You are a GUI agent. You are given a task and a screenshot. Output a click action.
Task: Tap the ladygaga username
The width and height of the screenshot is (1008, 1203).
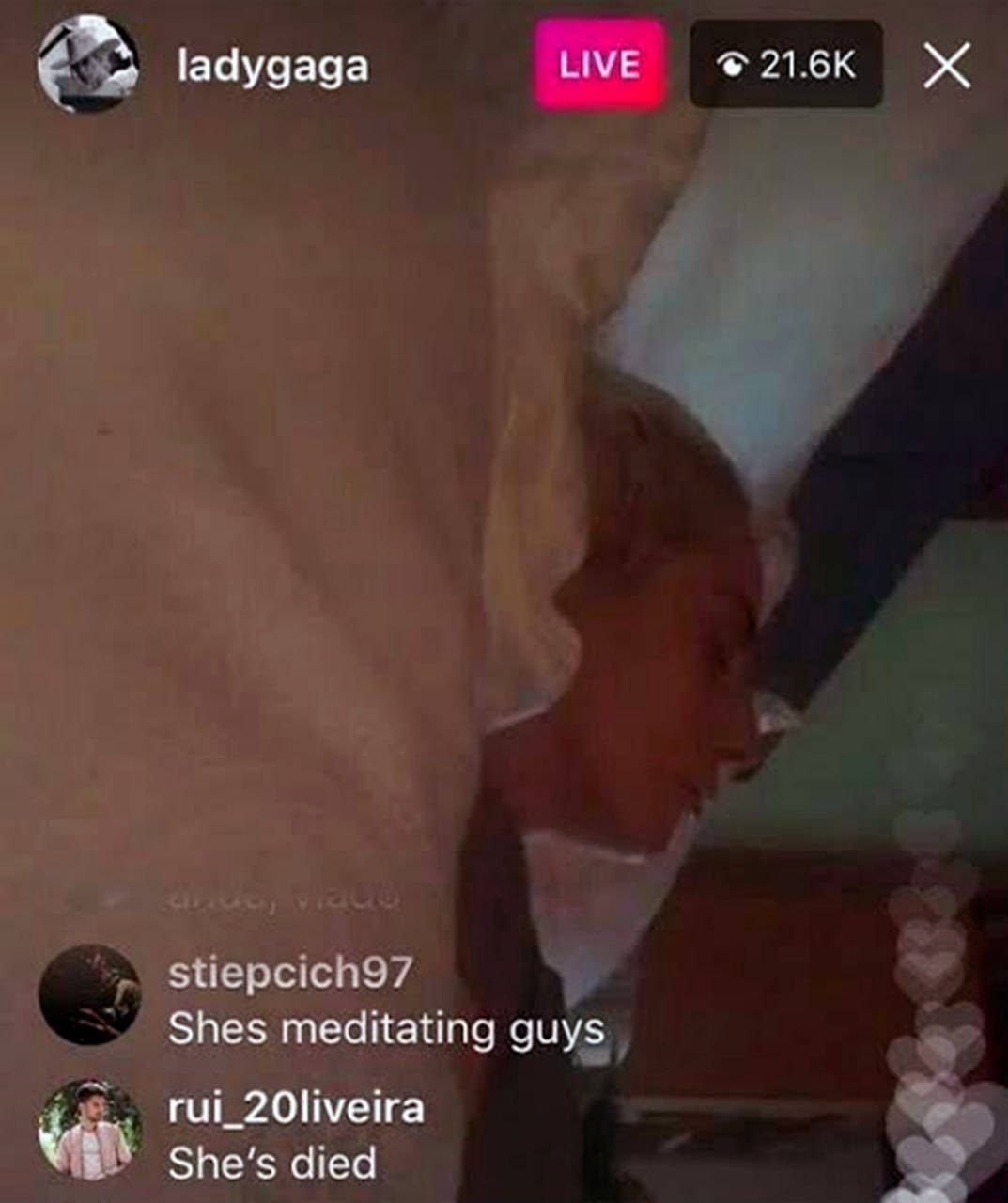tap(272, 67)
